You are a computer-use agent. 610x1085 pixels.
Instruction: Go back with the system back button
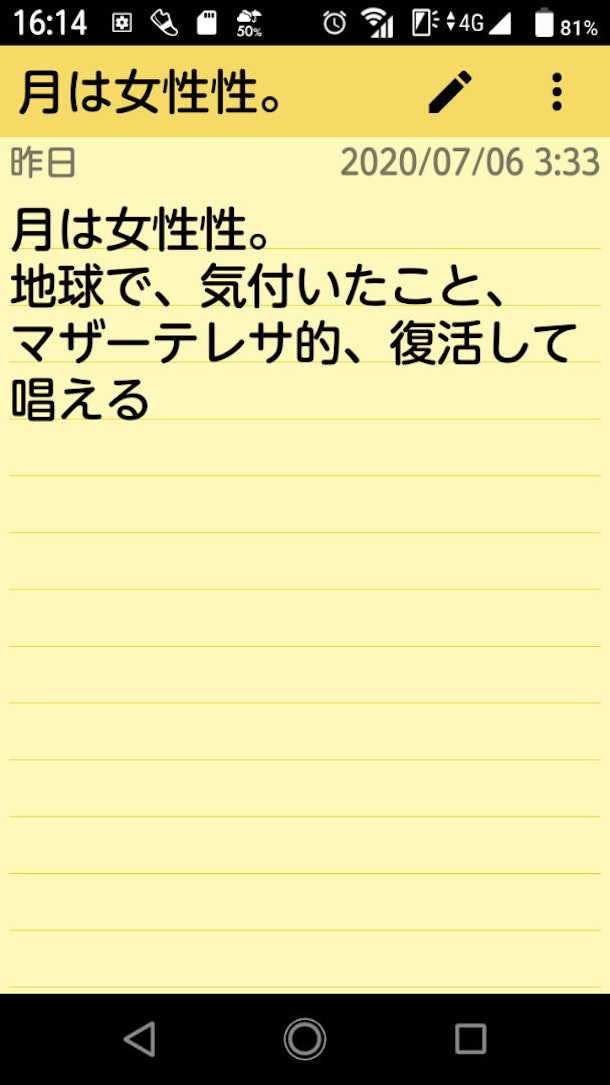(140, 1039)
